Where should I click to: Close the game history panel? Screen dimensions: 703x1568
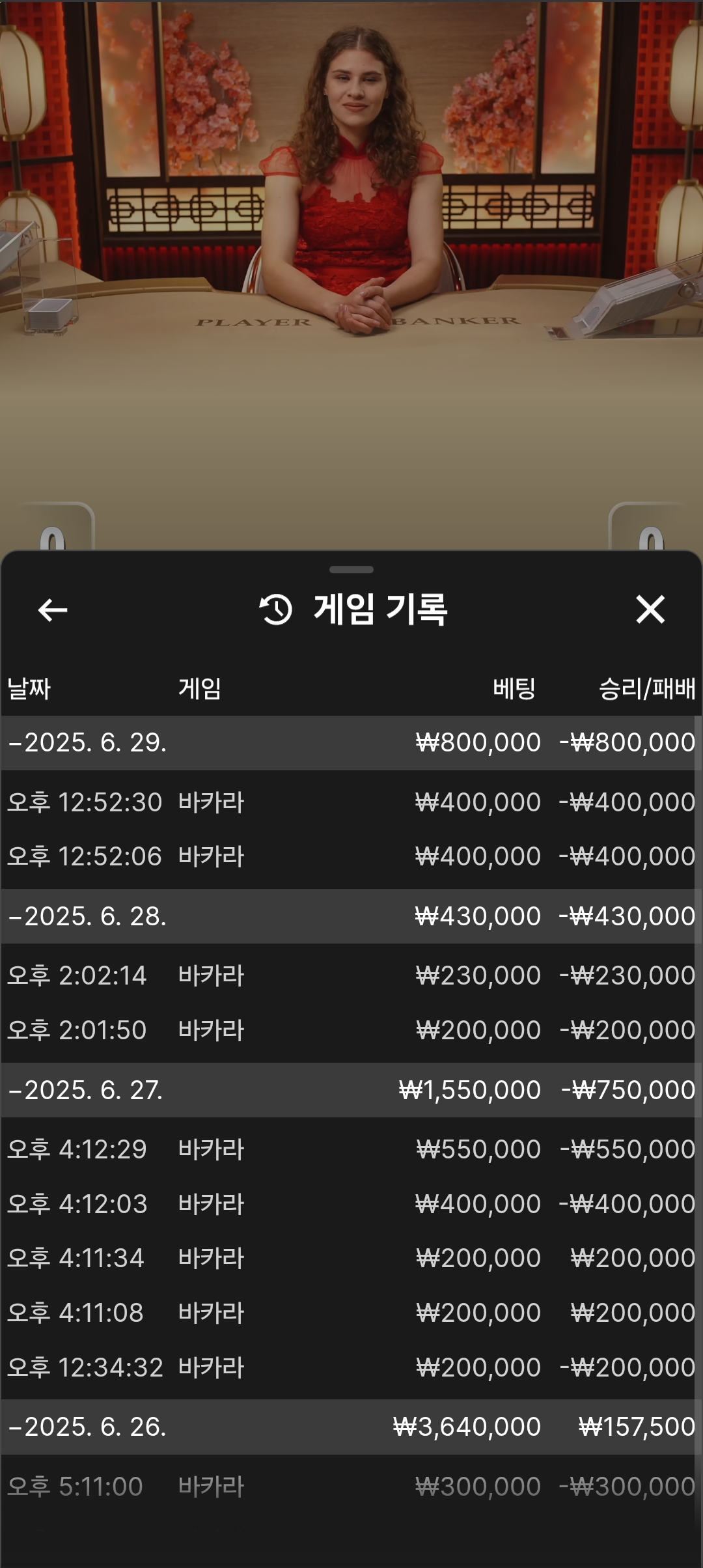[650, 609]
